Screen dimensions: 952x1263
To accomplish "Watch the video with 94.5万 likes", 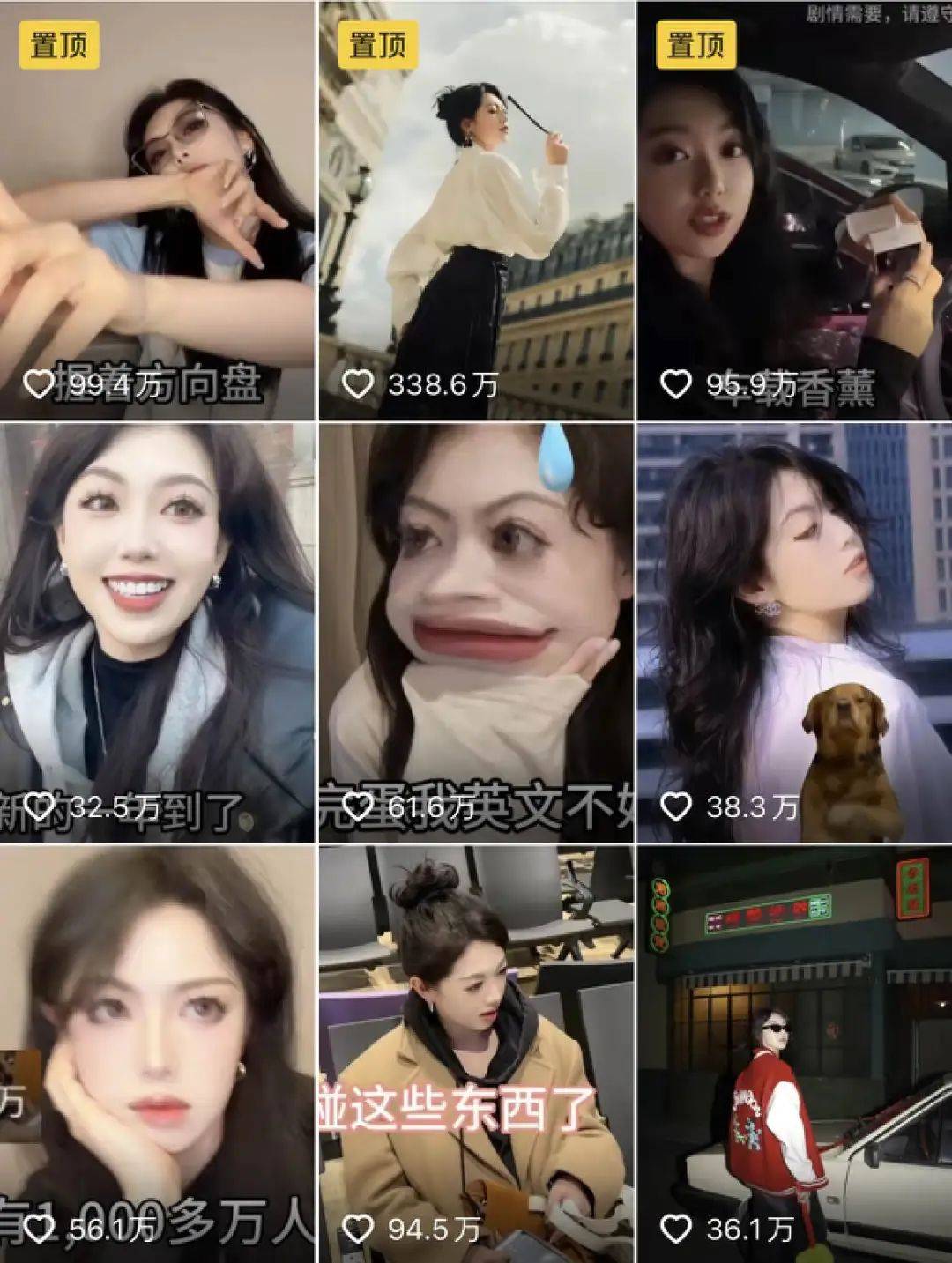I will point(476,1053).
